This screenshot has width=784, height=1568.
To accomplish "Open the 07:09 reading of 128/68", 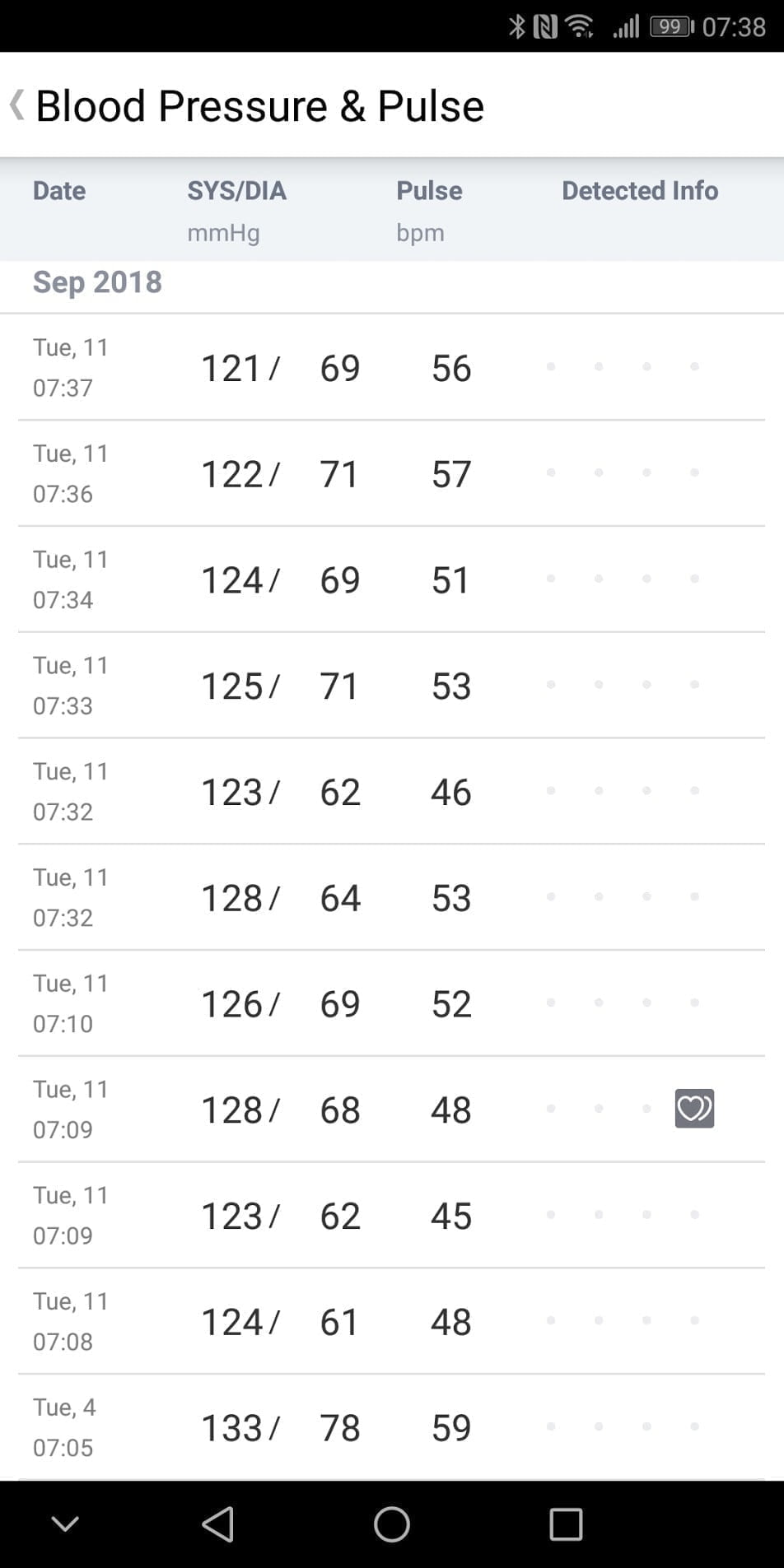I will 391,1110.
